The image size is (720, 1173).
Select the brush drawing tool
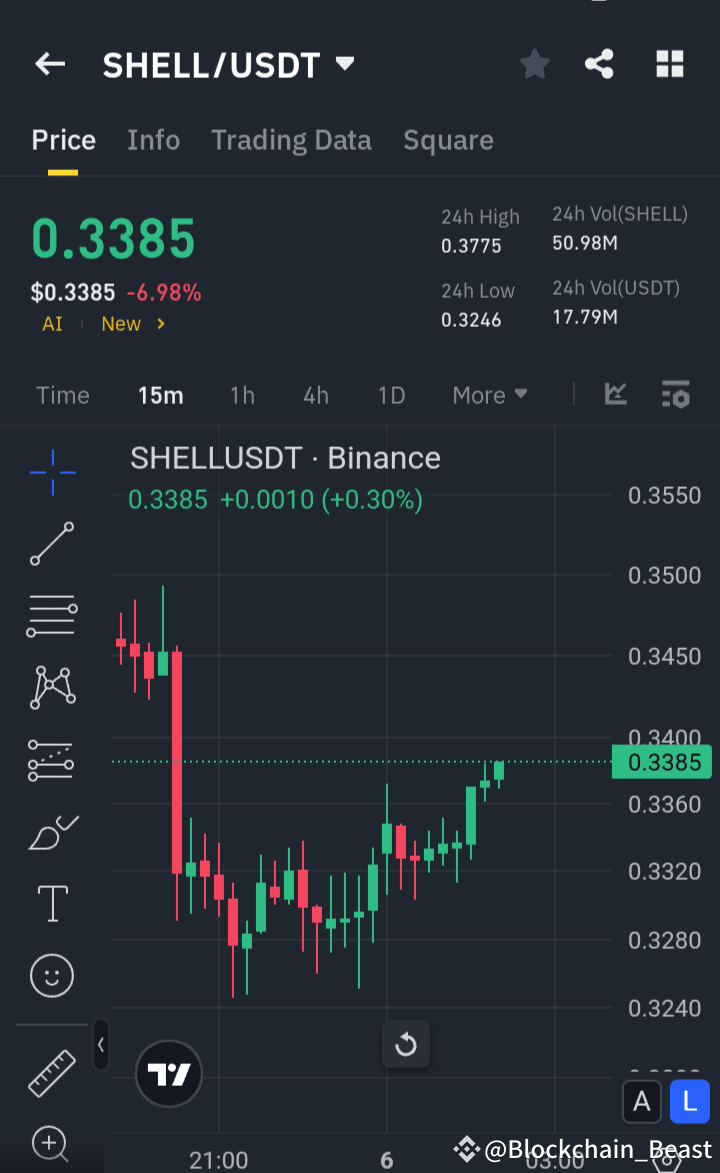[x=51, y=831]
